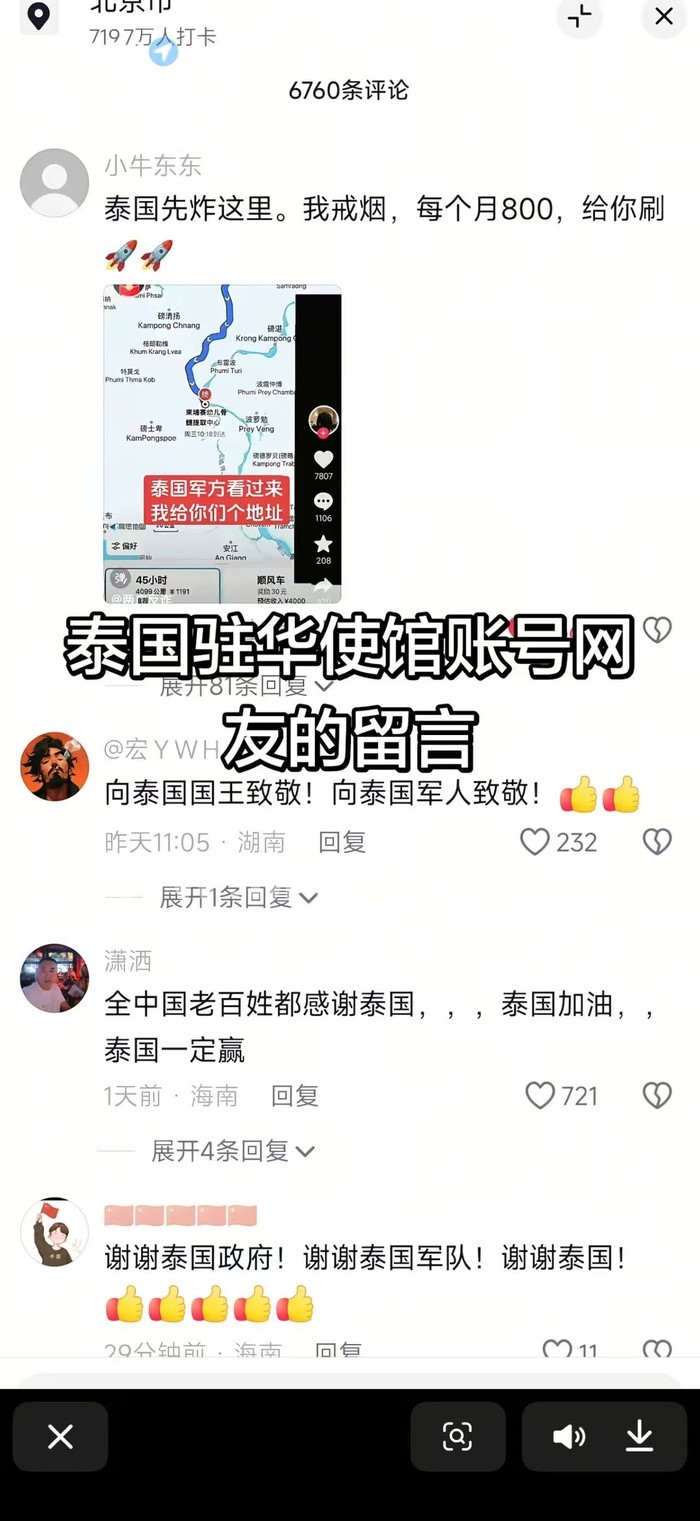Download this video

click(640, 1437)
